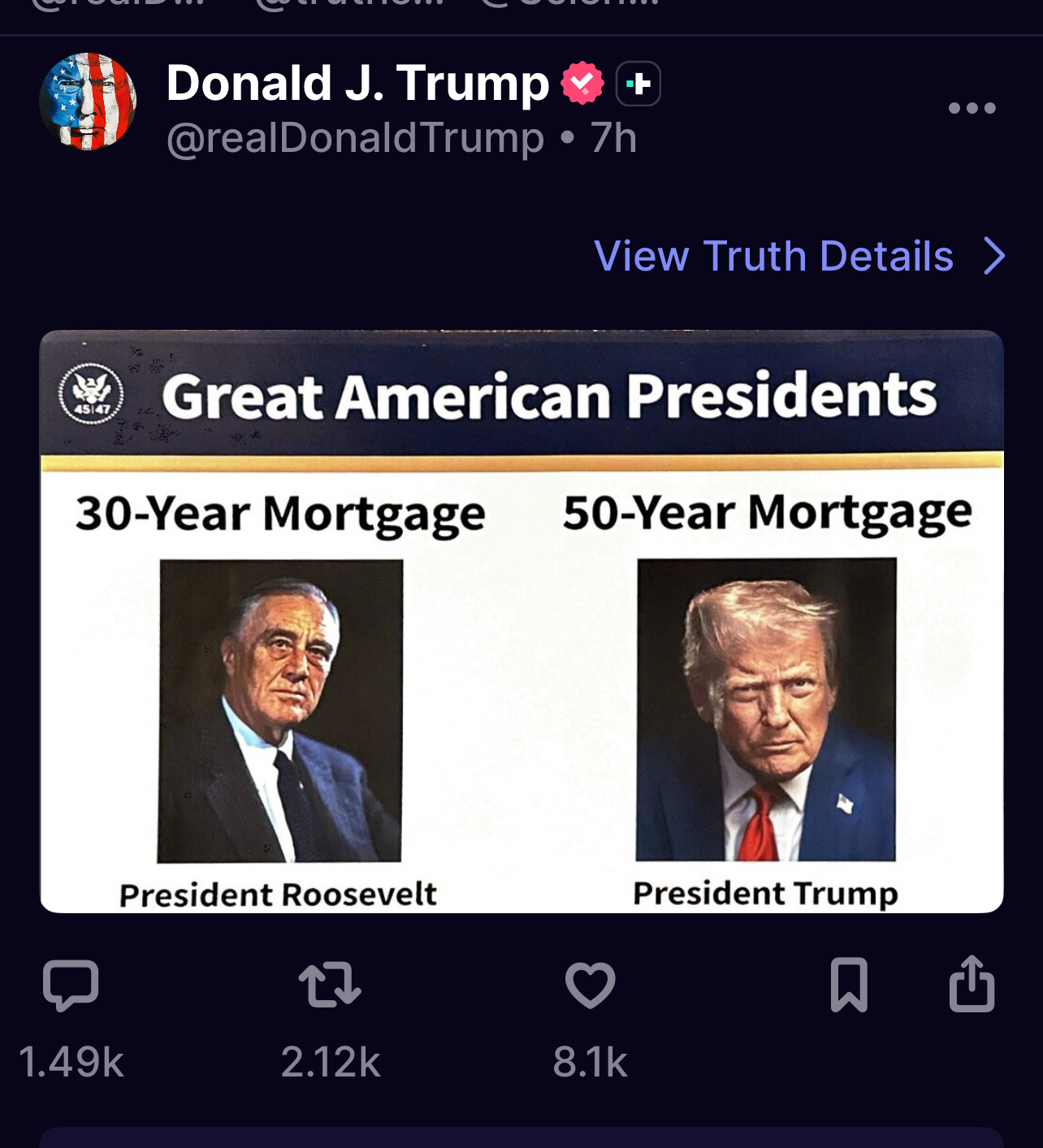The width and height of the screenshot is (1043, 1148).
Task: Bookmark this post
Action: click(849, 985)
